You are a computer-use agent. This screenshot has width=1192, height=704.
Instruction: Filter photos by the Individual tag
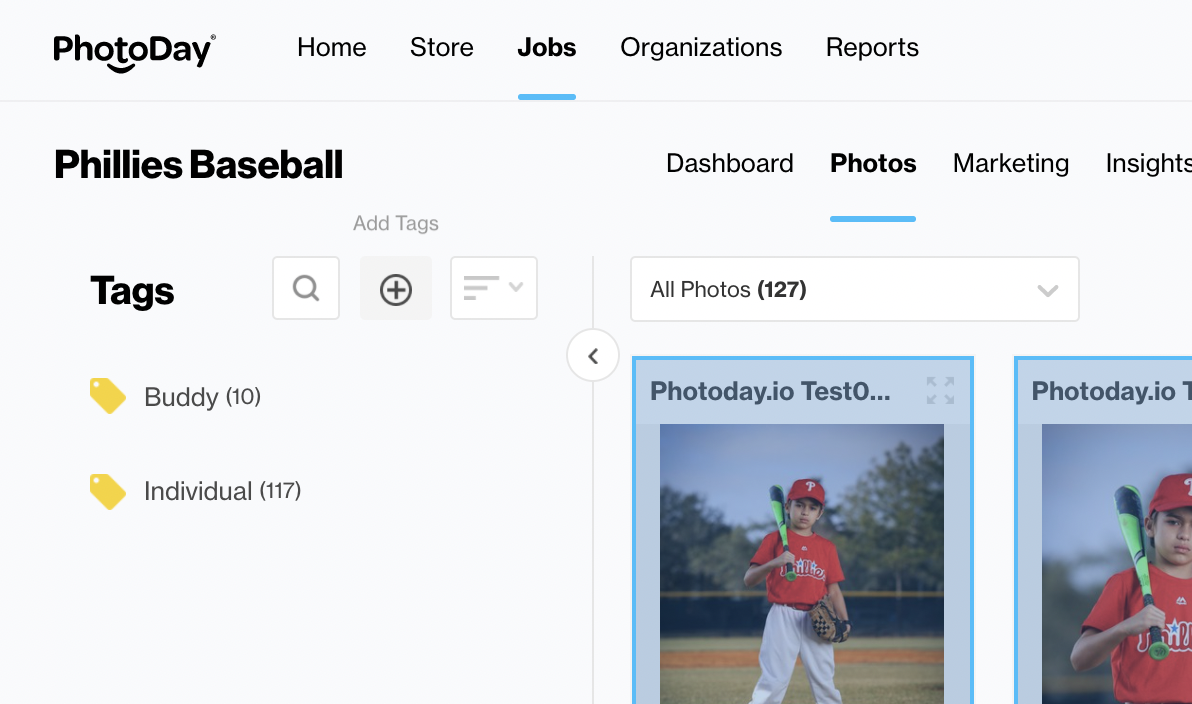coord(197,491)
